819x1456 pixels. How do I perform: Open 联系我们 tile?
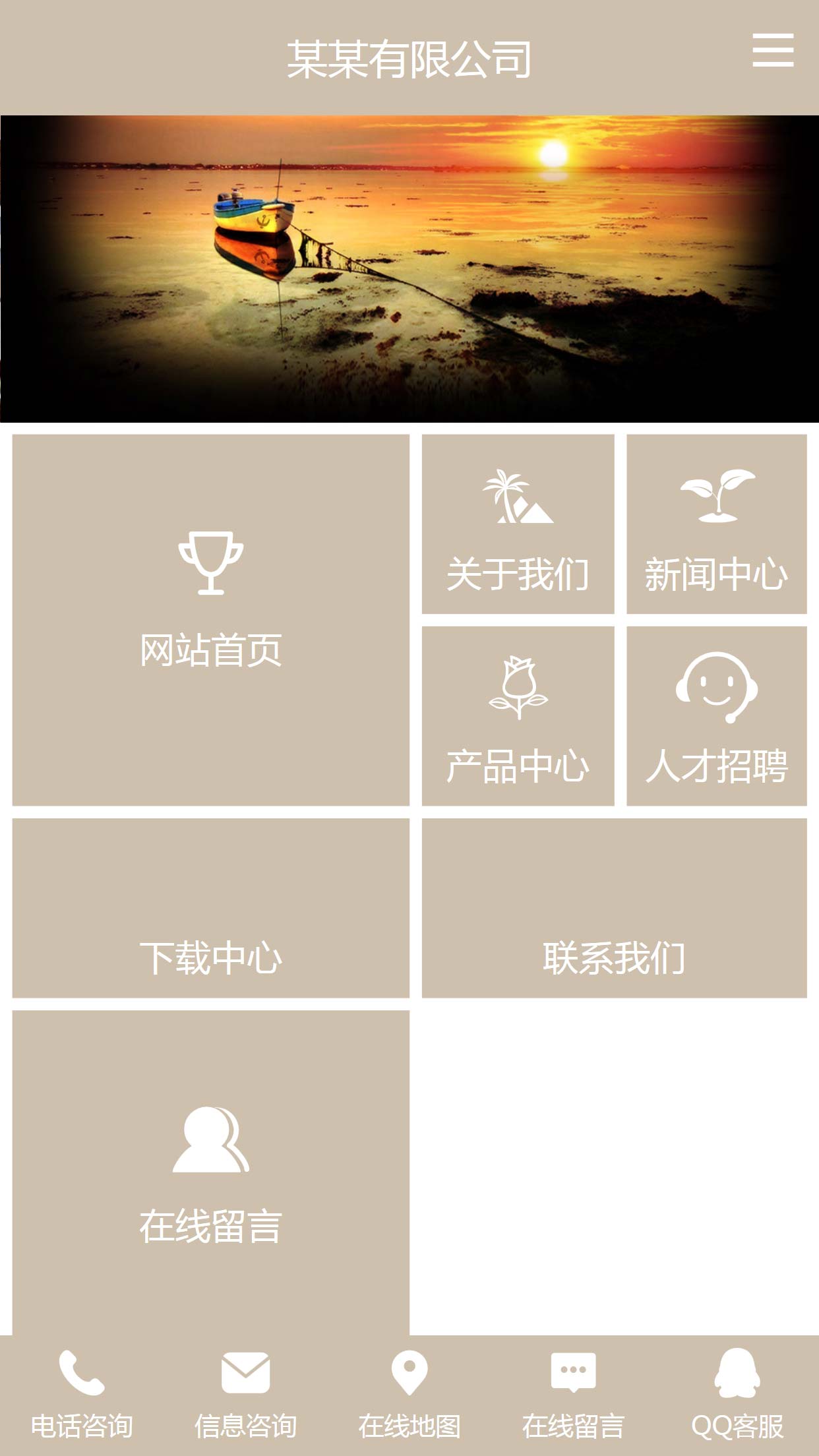point(614,908)
